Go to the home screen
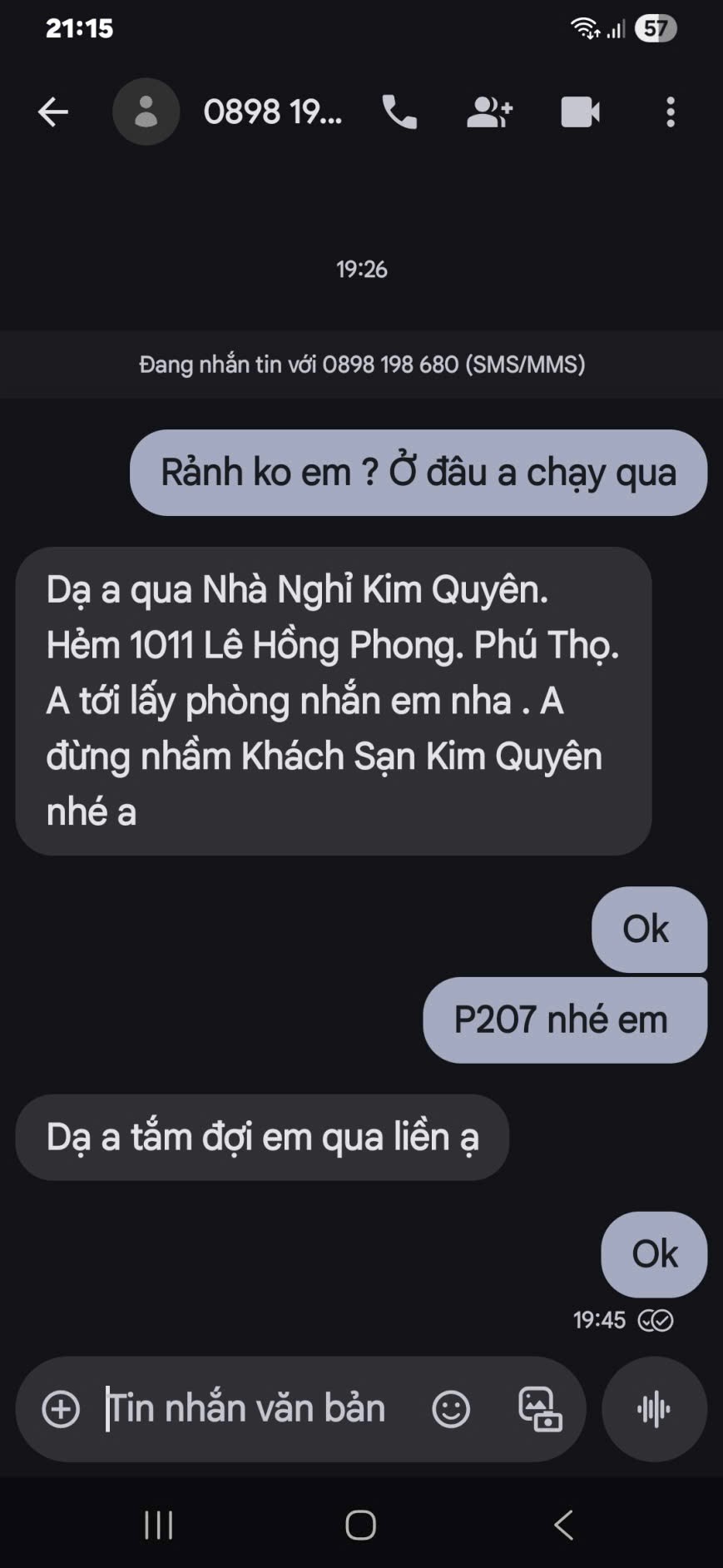723x1568 pixels. [361, 1525]
